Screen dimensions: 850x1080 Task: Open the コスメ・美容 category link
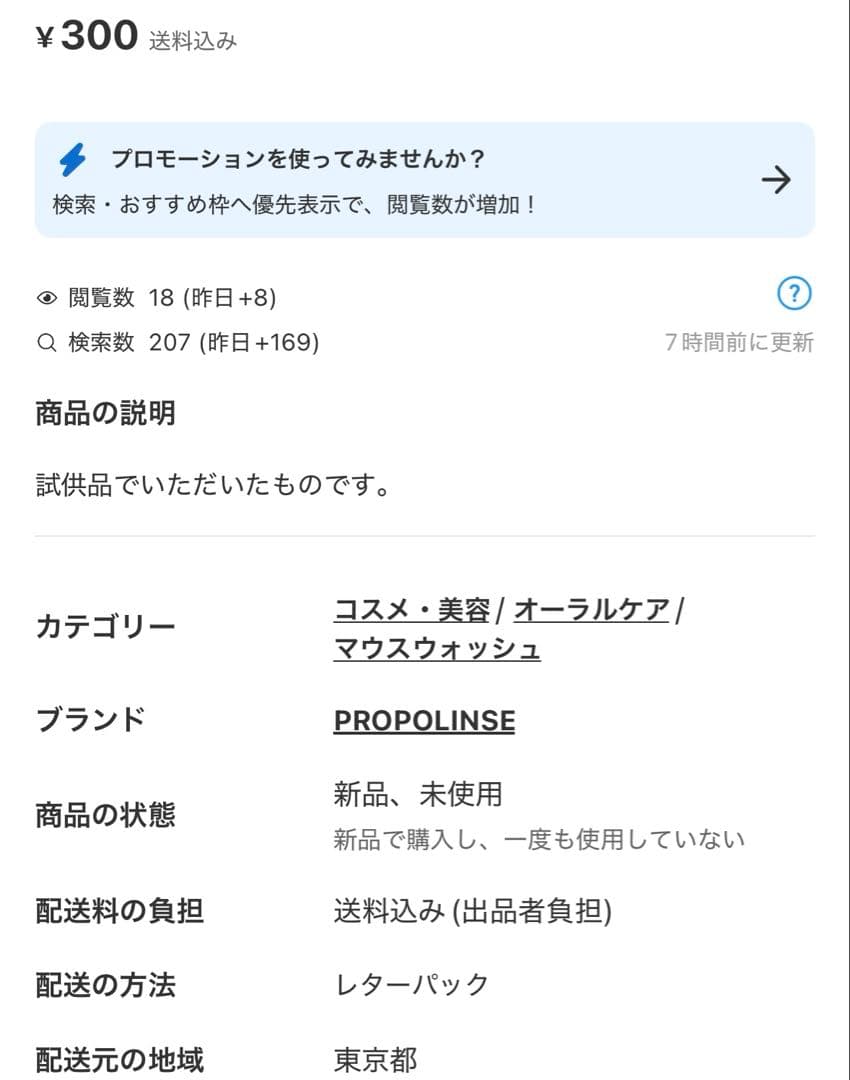412,608
